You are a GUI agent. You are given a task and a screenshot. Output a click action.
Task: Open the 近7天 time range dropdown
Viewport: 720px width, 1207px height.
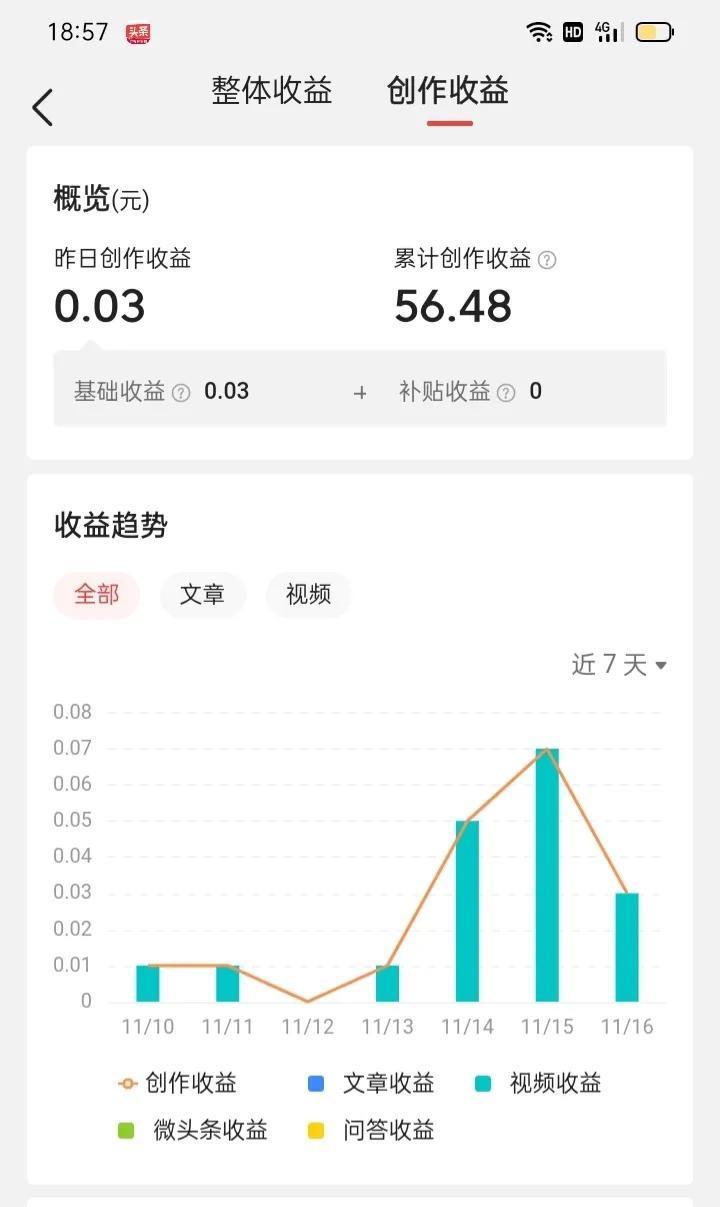[619, 665]
